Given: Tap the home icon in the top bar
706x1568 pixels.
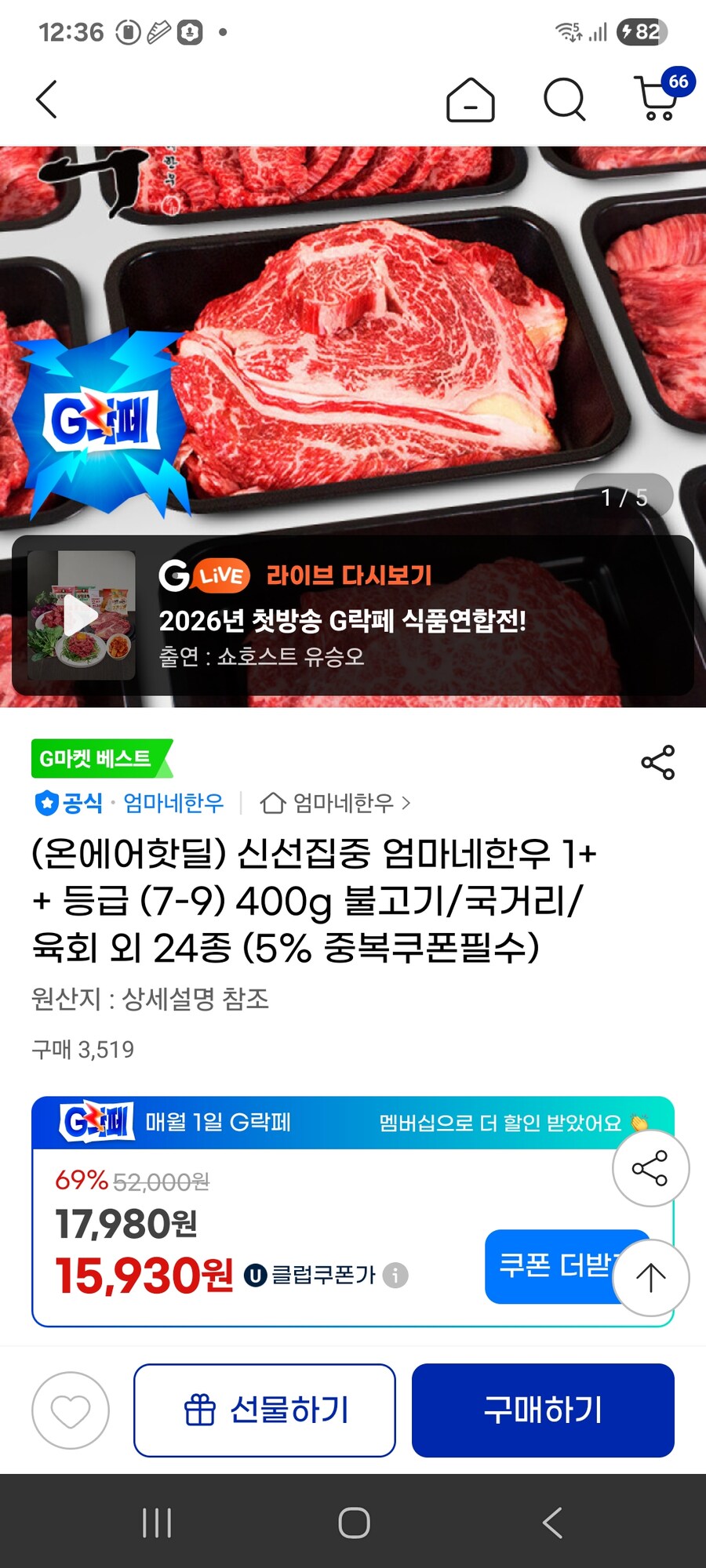Looking at the screenshot, I should pos(469,100).
